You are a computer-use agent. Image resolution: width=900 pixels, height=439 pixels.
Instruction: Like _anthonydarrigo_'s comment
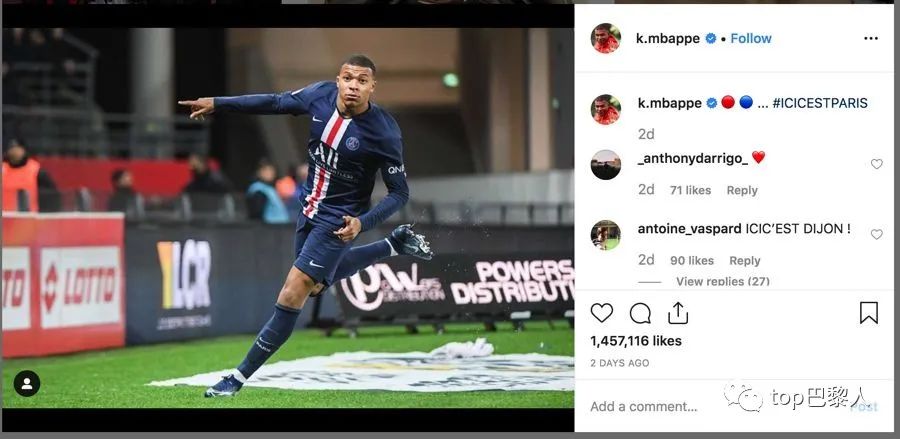point(877,164)
